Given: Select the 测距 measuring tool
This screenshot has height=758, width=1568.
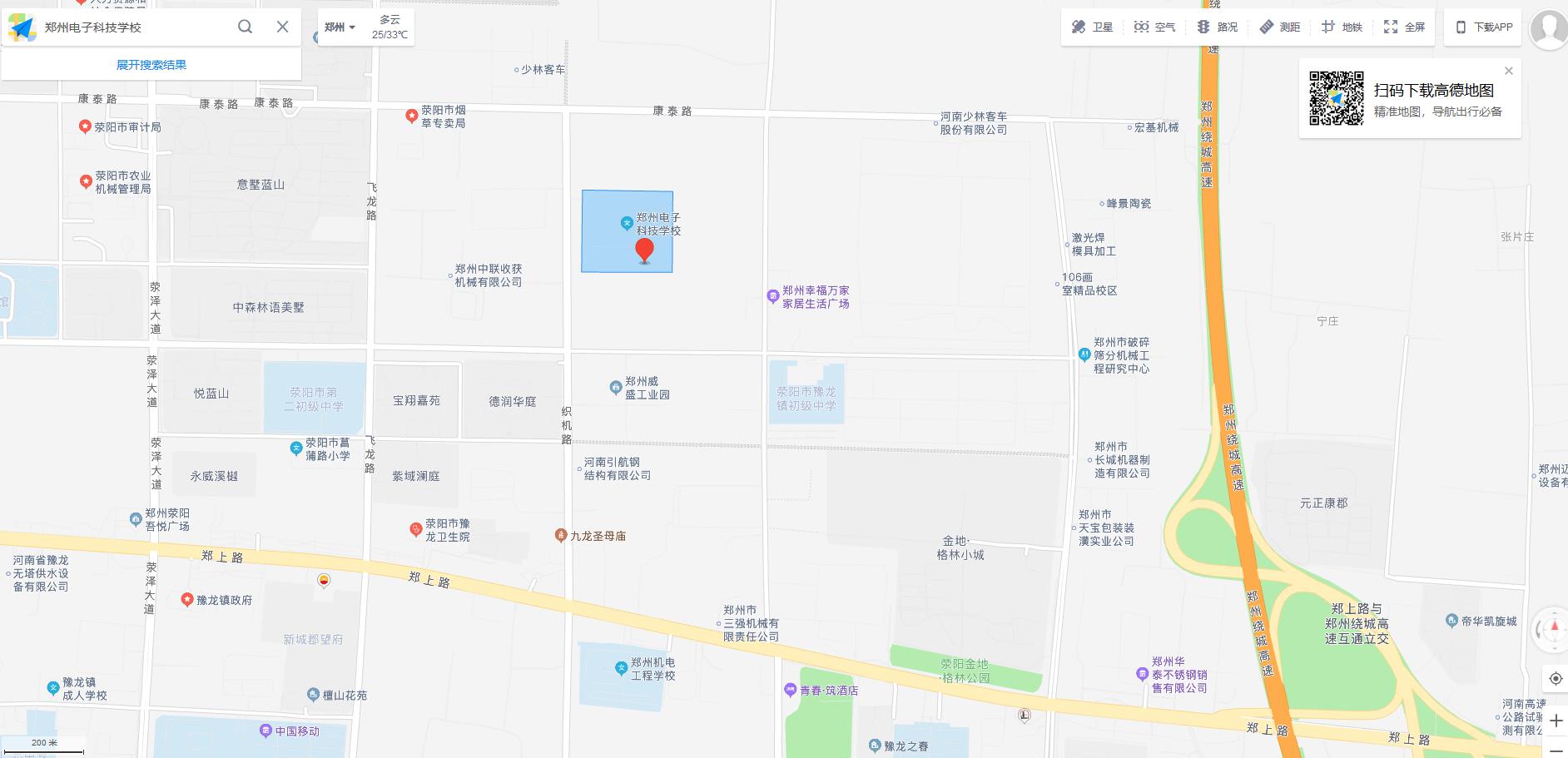Looking at the screenshot, I should coord(1279,27).
